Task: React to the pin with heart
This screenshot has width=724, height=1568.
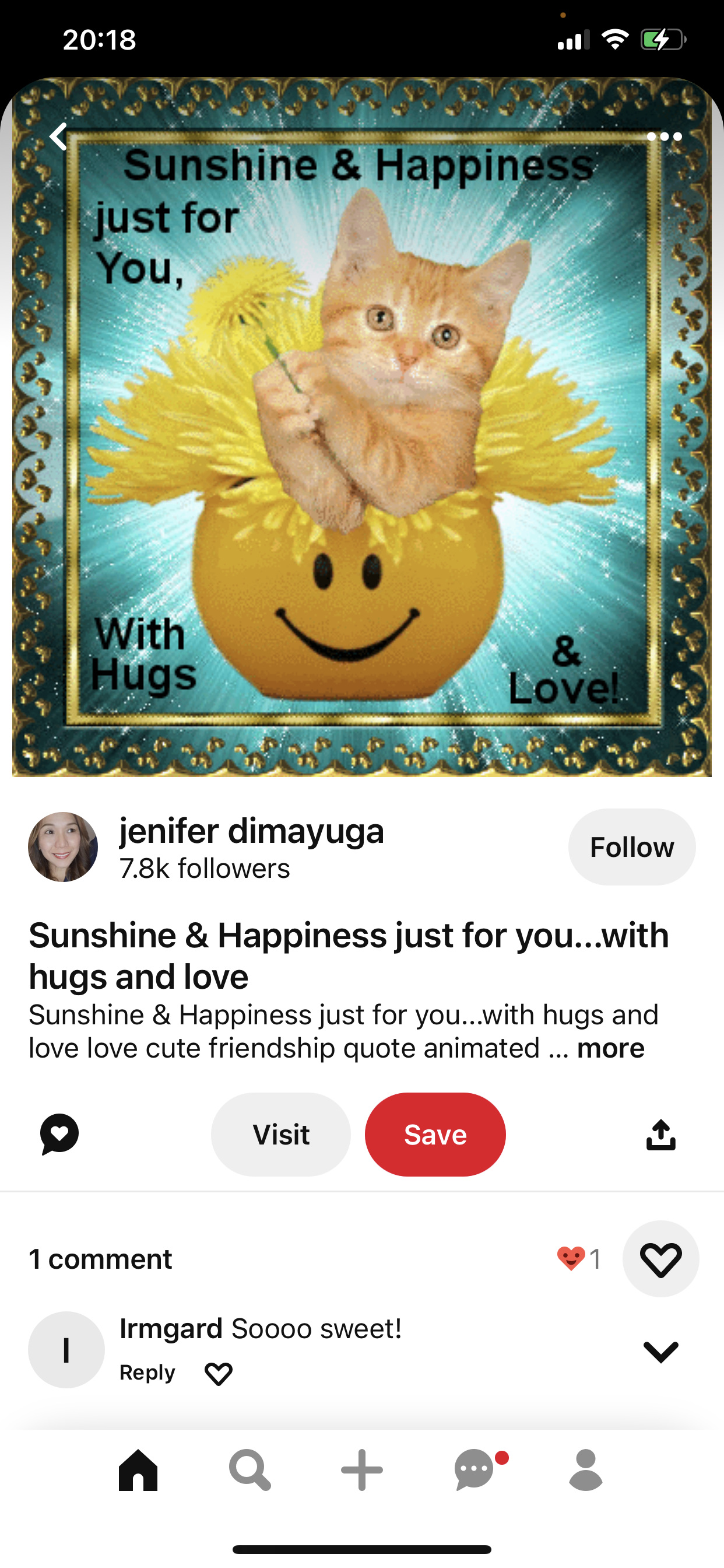Action: tap(660, 1259)
